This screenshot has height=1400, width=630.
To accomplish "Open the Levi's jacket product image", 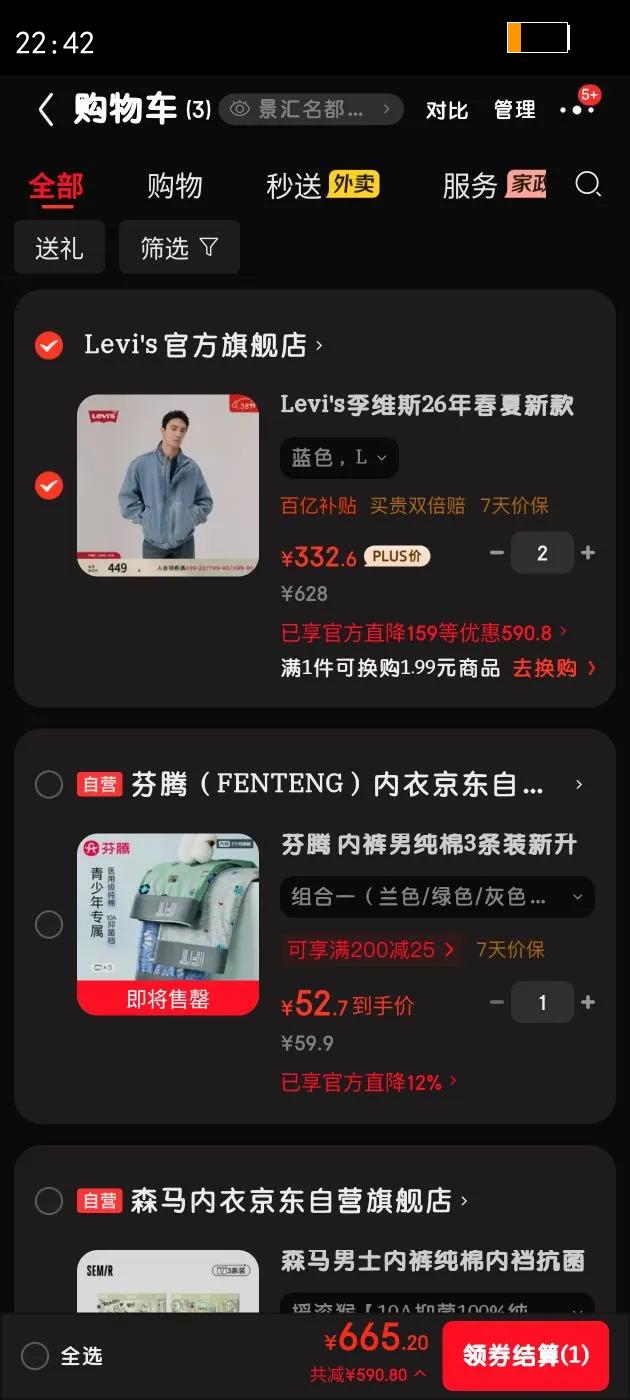I will click(168, 485).
